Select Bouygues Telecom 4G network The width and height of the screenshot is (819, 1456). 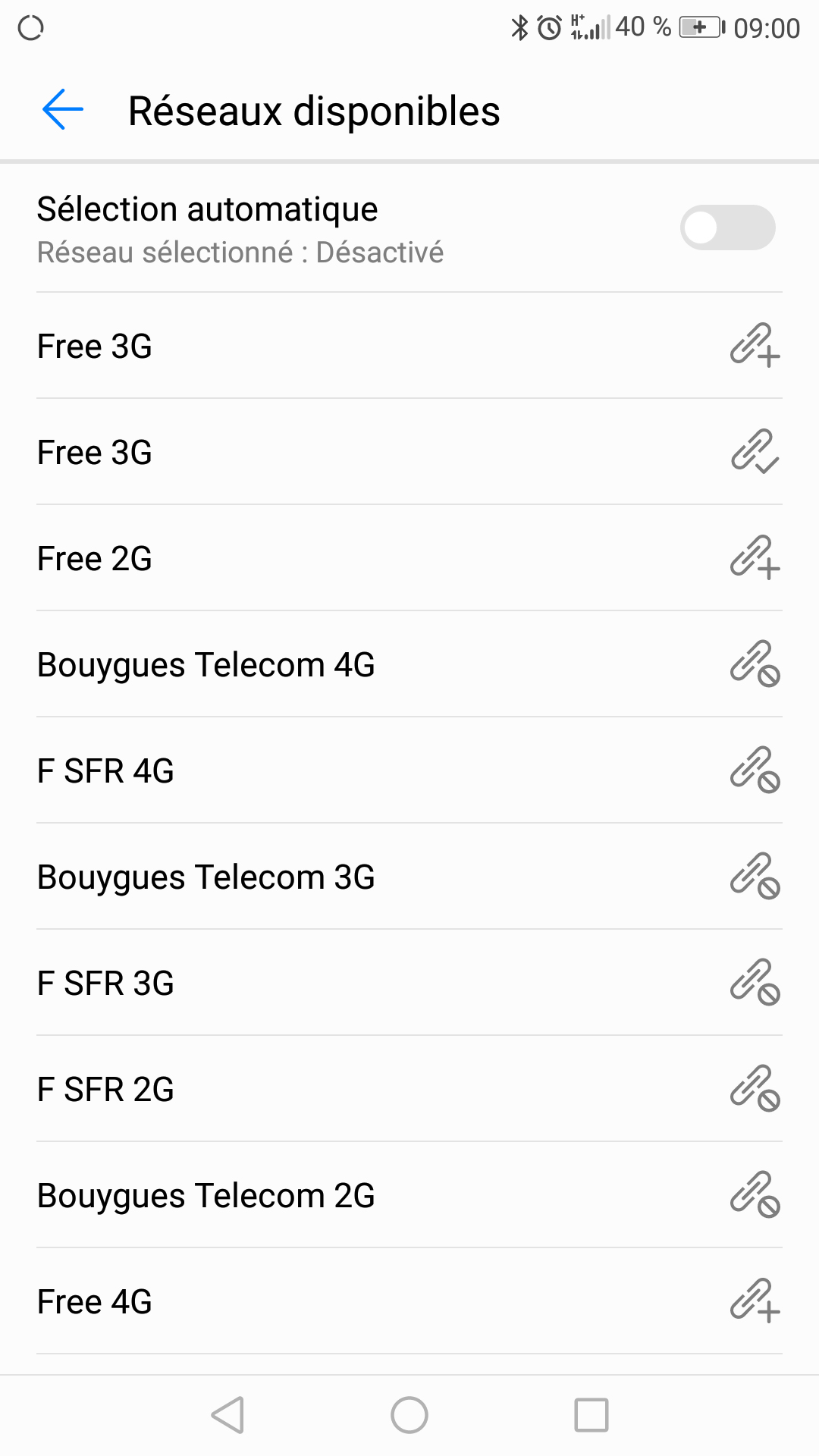409,664
